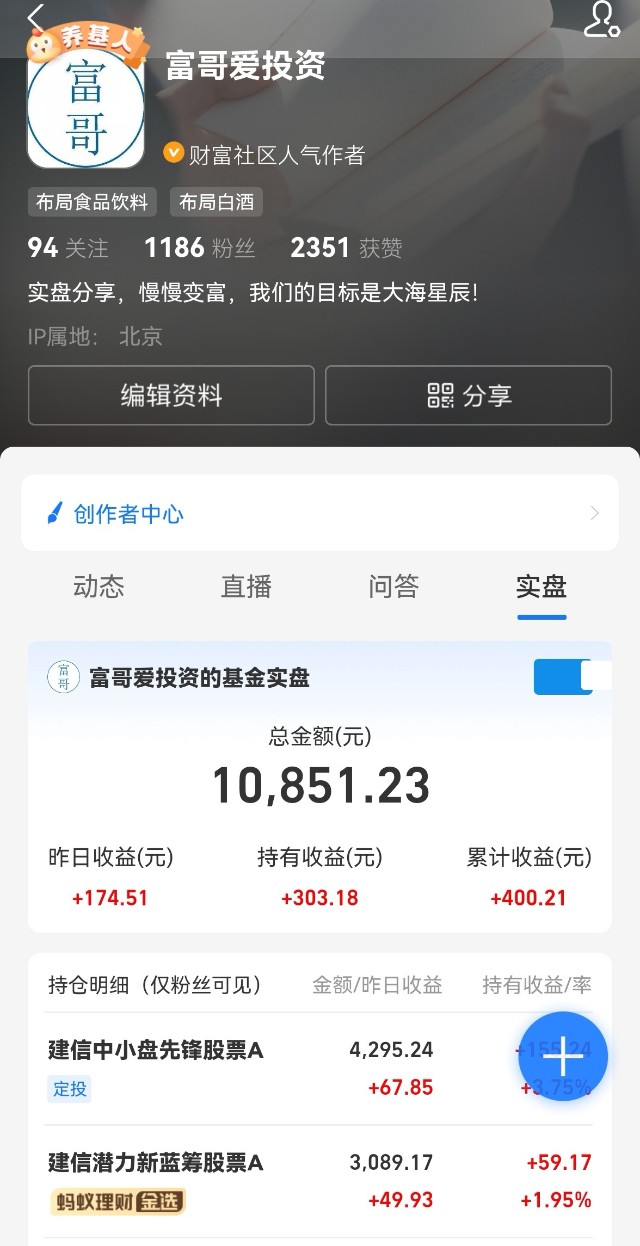
Task: Tap the blue plus floating button
Action: click(563, 1056)
